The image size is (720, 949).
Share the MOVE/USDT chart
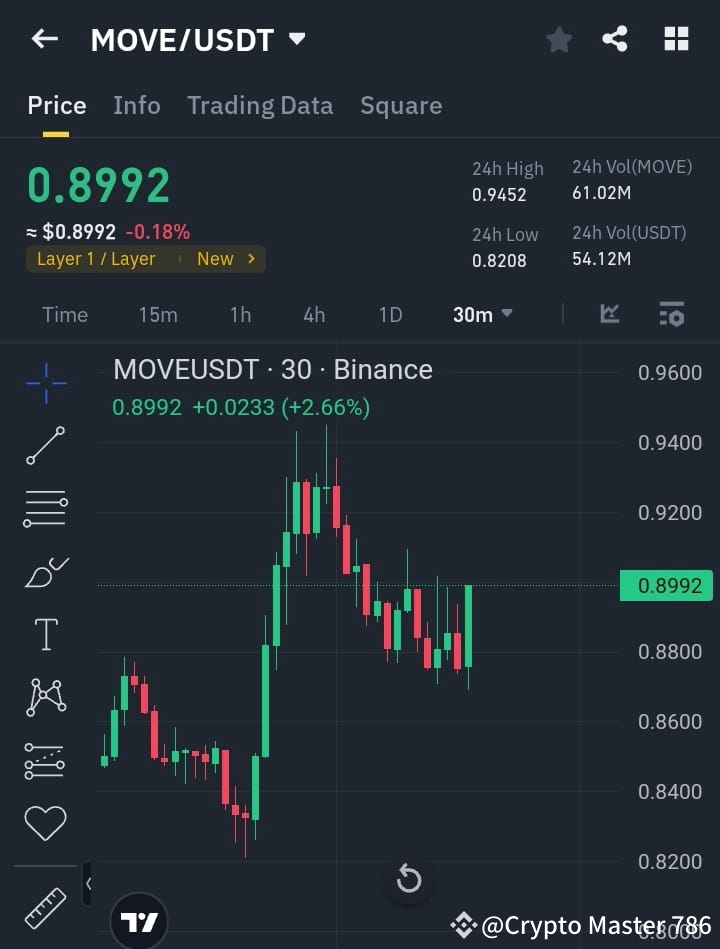click(x=616, y=39)
